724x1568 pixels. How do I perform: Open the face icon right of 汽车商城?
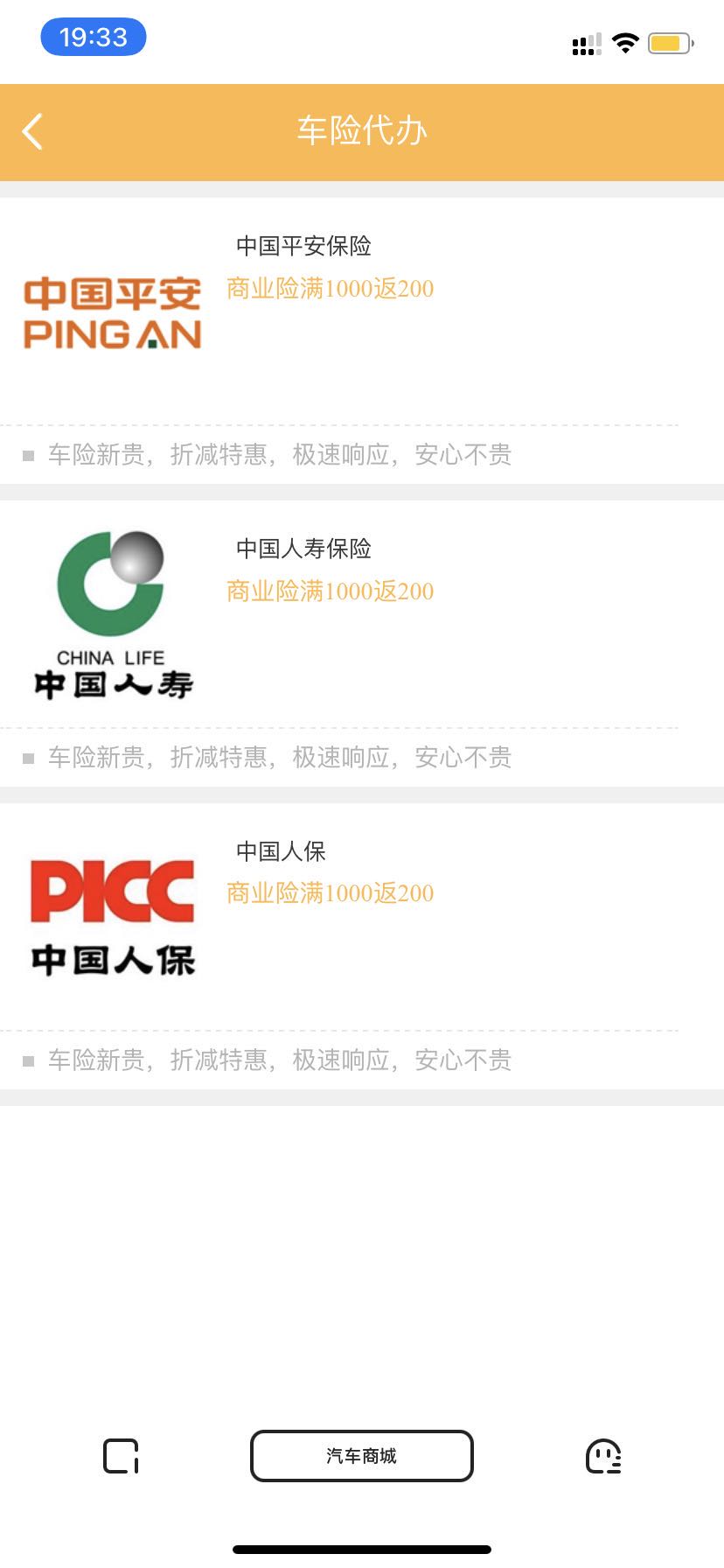[602, 1456]
